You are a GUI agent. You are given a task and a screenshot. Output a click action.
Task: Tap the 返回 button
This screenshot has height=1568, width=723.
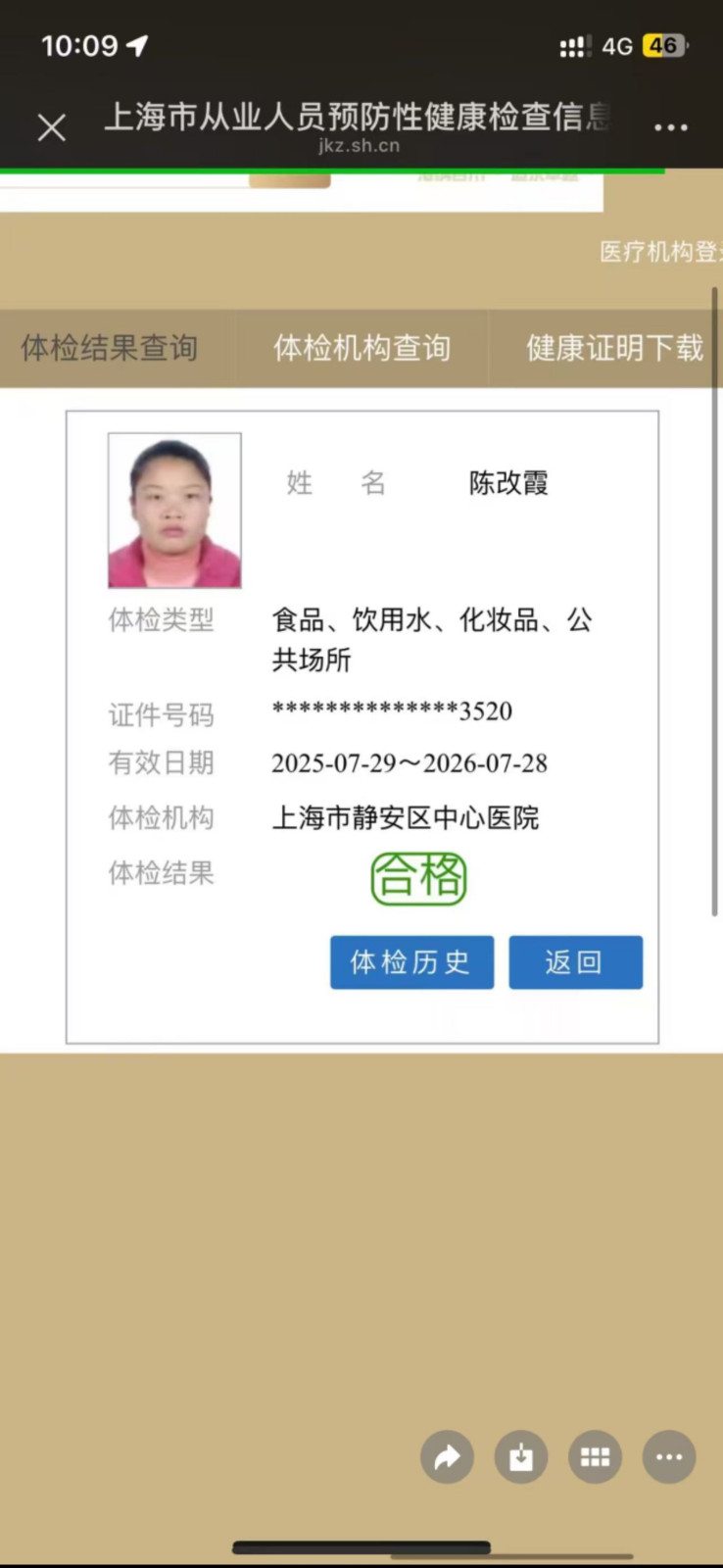[x=575, y=962]
